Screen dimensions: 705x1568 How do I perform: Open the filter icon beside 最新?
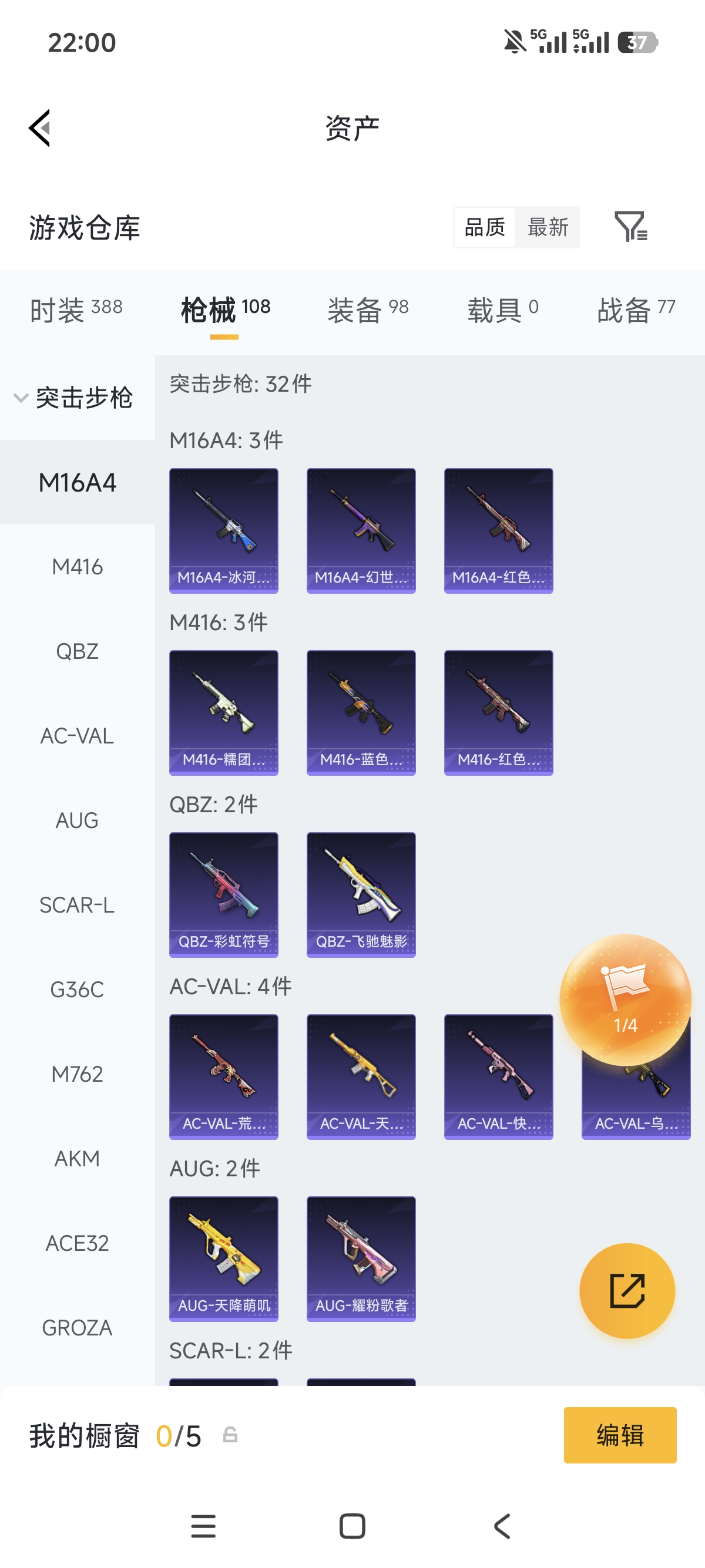click(x=631, y=227)
